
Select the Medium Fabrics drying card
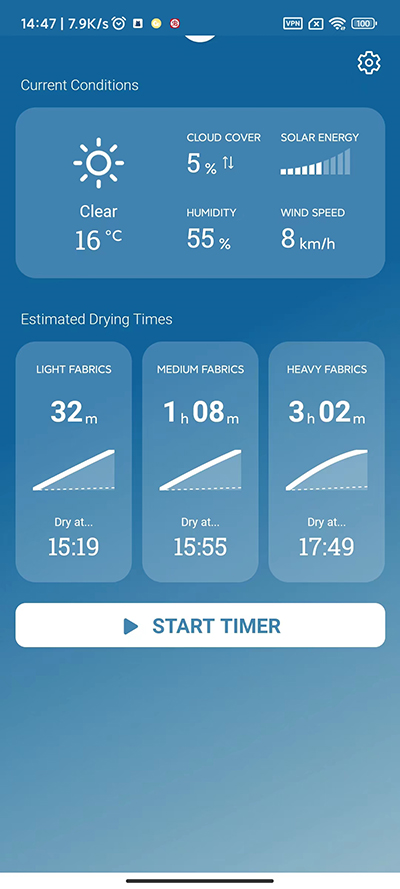click(200, 462)
